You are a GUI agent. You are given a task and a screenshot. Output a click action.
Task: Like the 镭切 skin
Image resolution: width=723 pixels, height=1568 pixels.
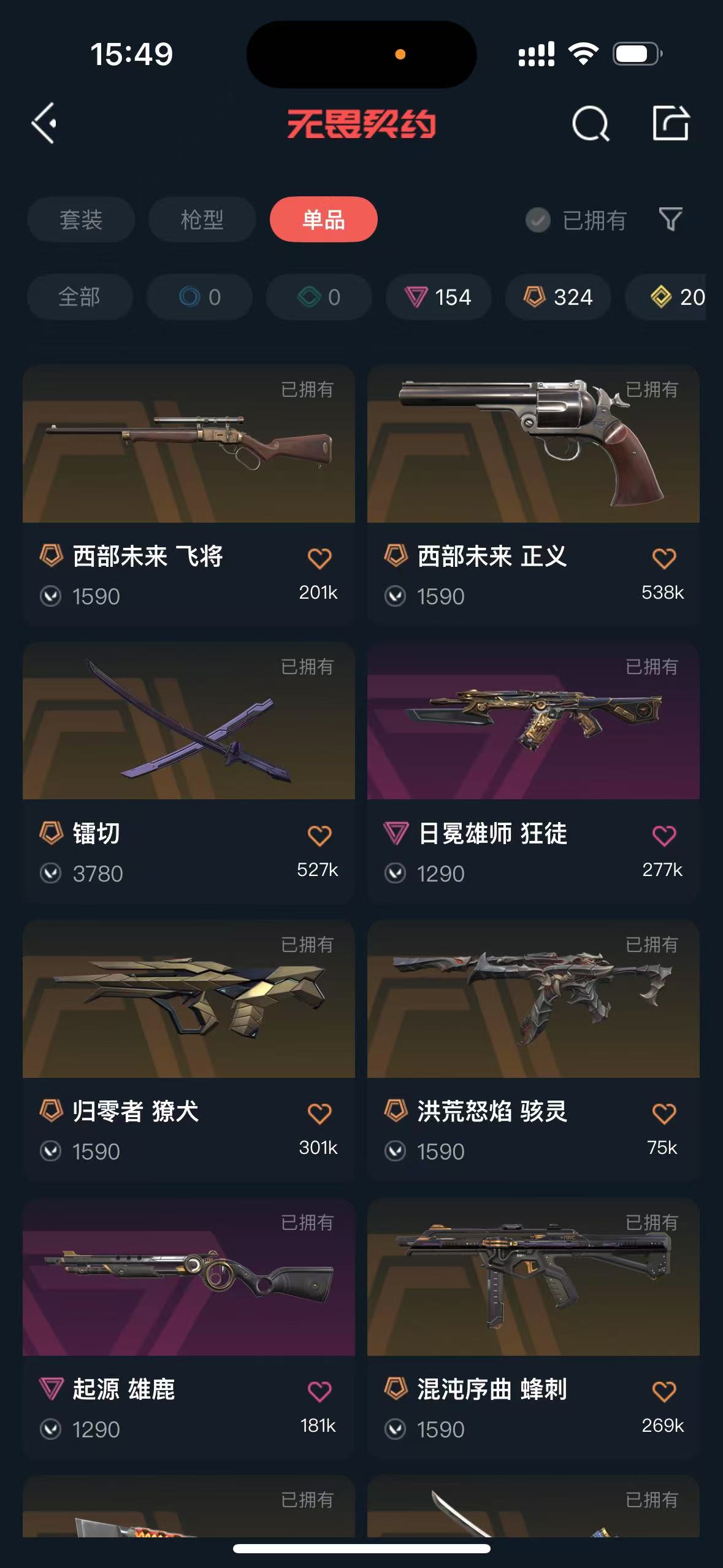[x=319, y=836]
